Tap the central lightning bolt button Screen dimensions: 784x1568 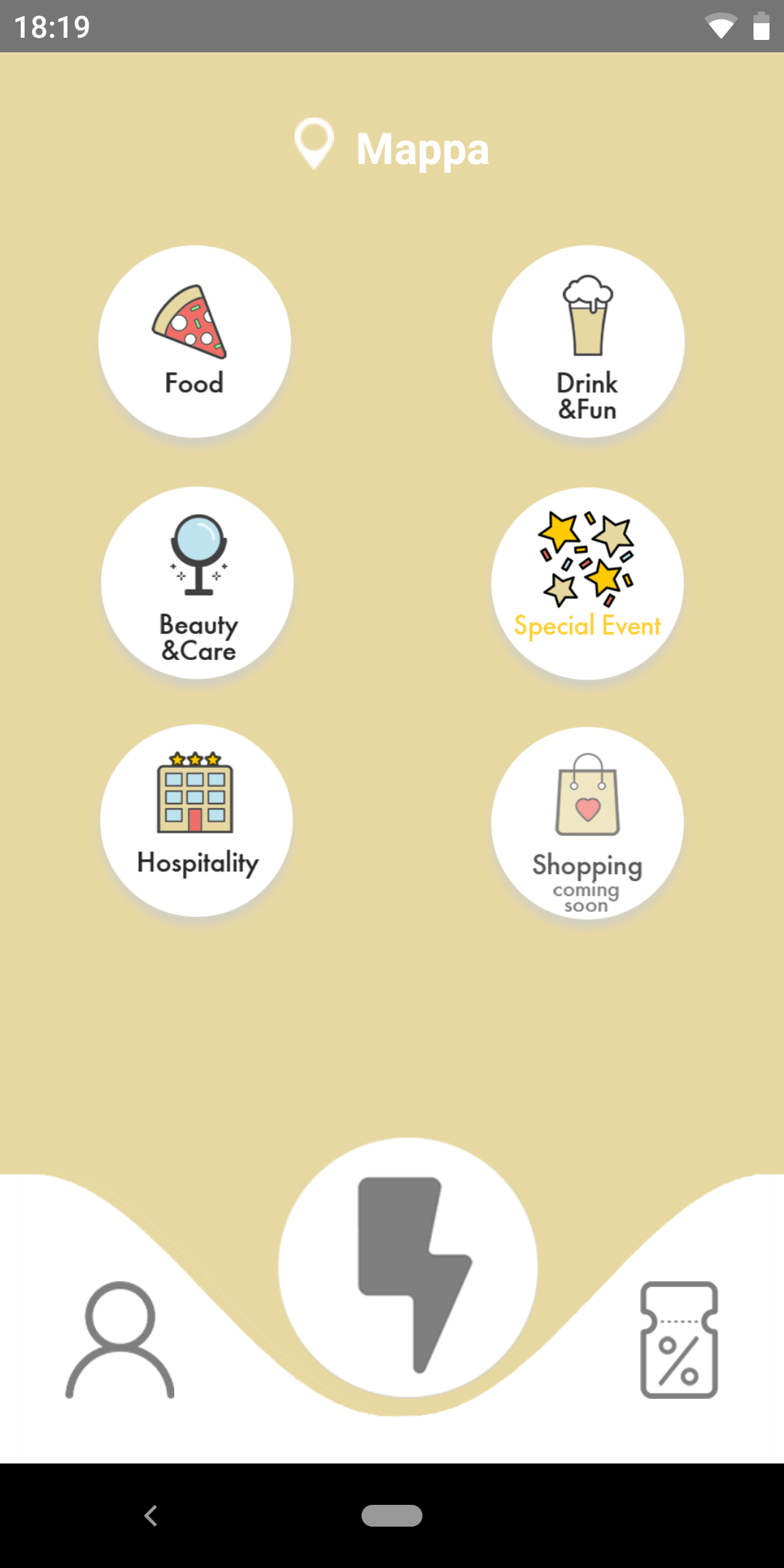(408, 1267)
